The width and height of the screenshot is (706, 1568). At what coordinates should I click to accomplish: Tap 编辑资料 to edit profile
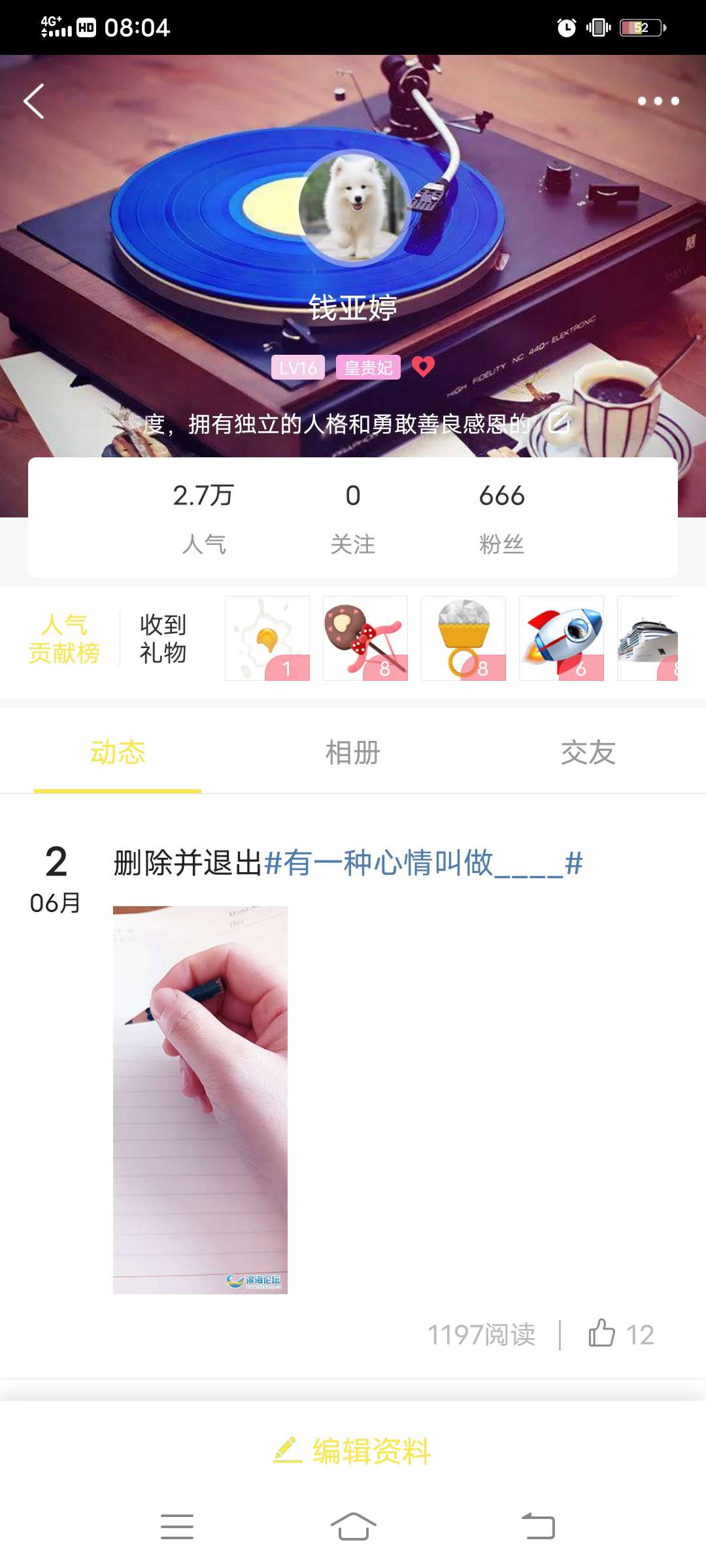353,1451
